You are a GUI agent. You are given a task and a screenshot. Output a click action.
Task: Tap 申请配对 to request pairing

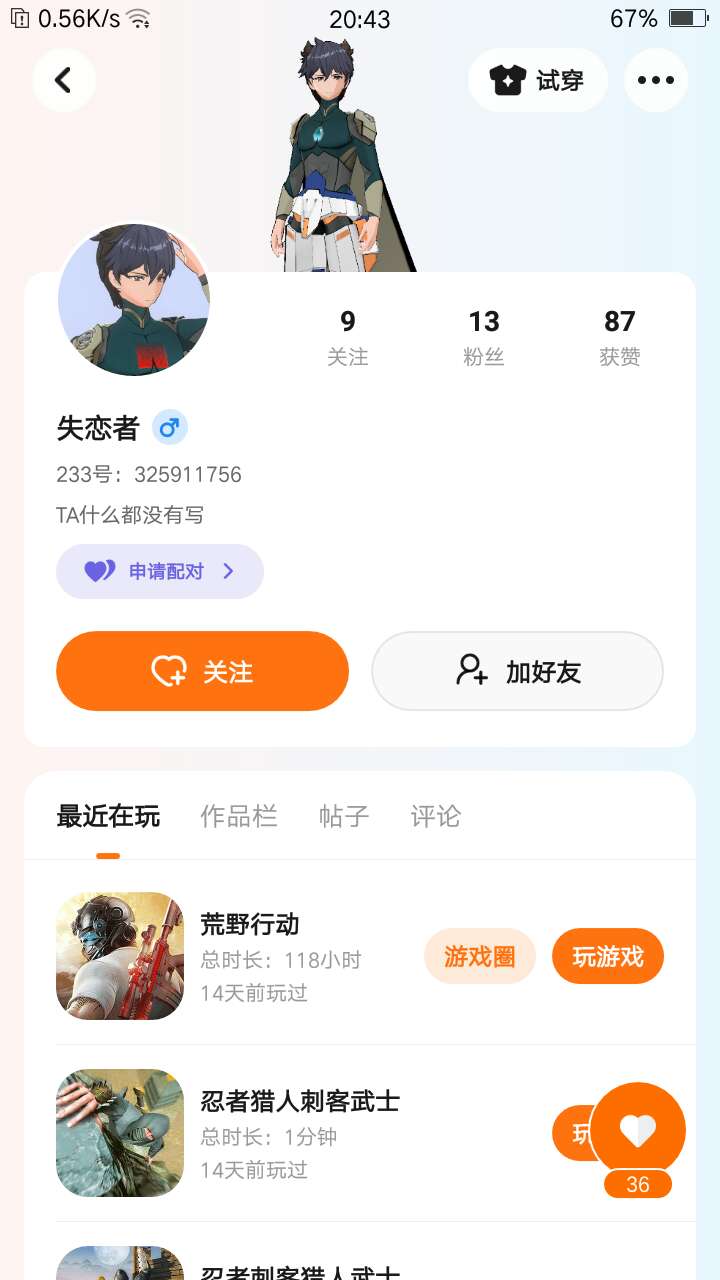coord(160,572)
